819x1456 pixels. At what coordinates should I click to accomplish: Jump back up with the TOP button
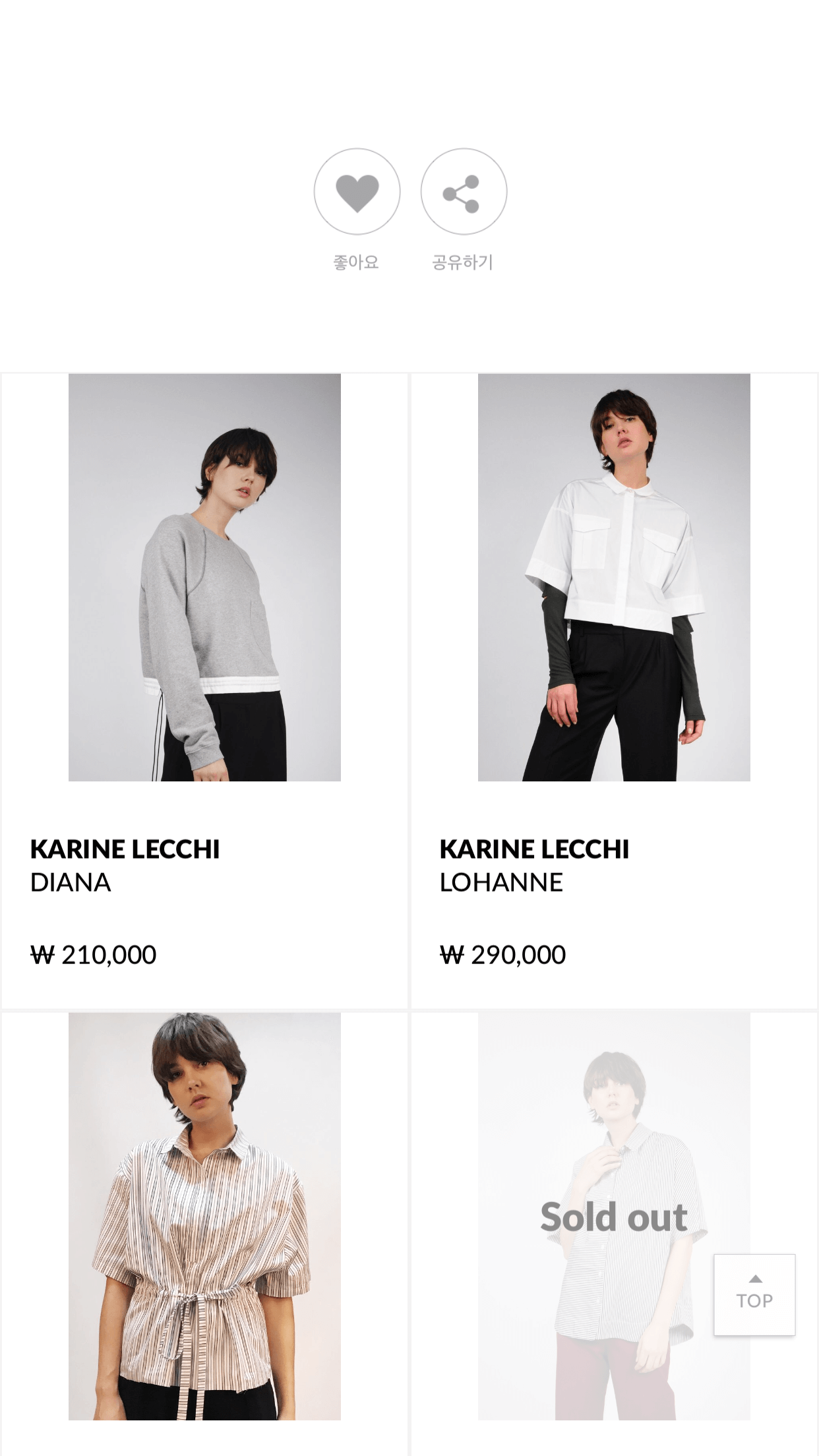pos(754,1295)
